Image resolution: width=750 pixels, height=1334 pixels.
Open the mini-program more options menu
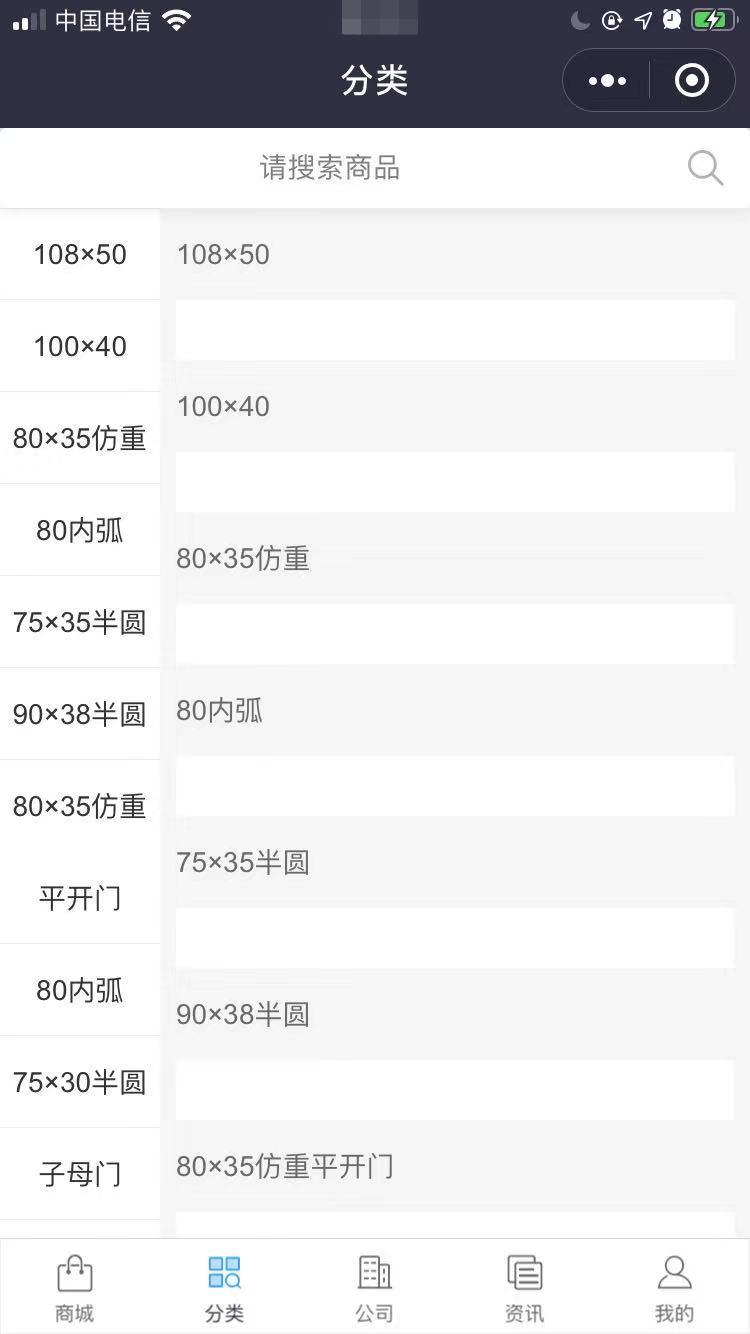(x=607, y=80)
